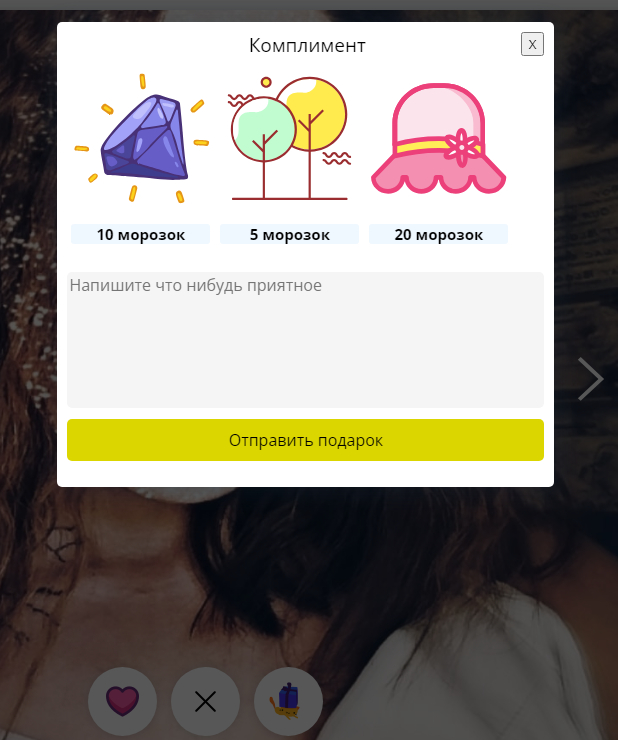Like the profile with the heart icon
Viewport: 618px width, 740px height.
122,701
